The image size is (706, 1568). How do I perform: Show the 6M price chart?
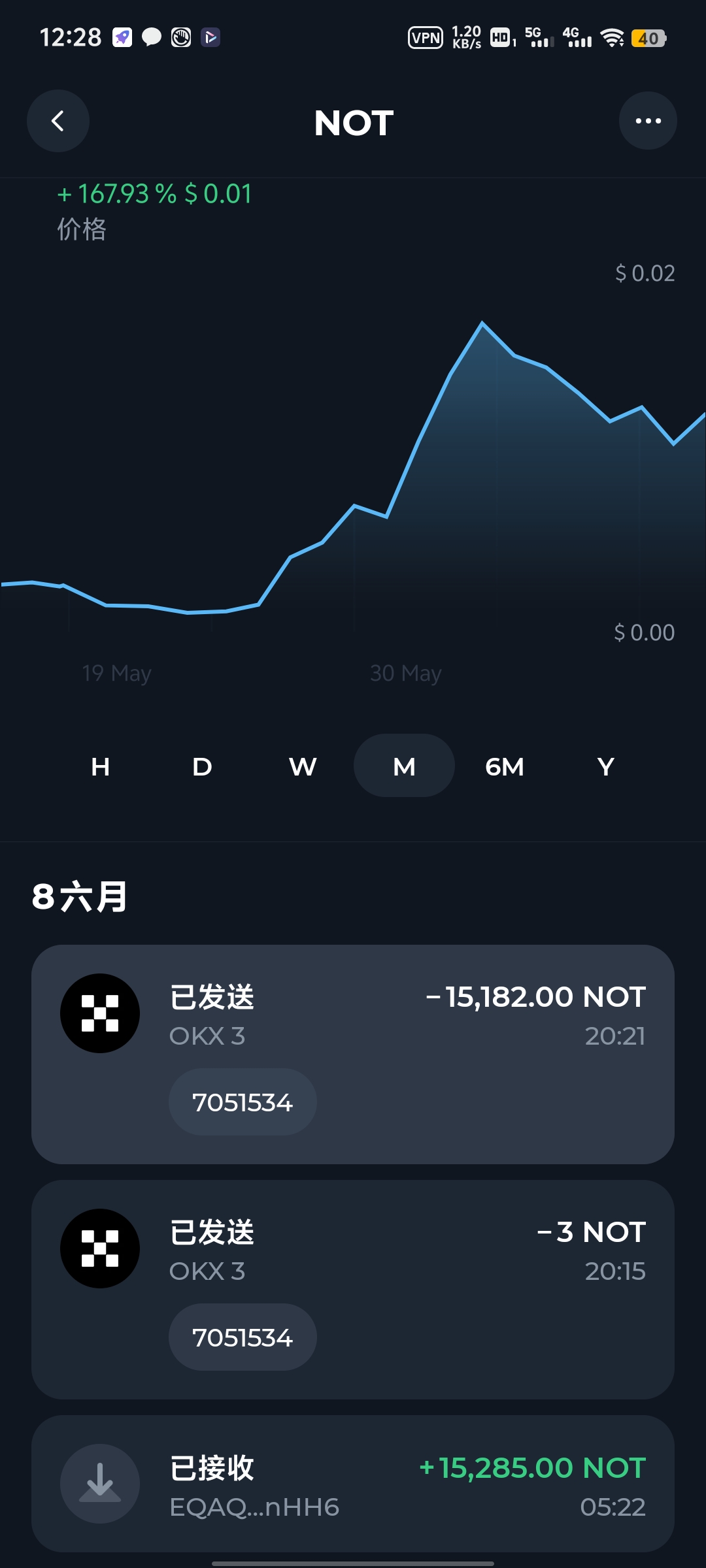[x=505, y=766]
